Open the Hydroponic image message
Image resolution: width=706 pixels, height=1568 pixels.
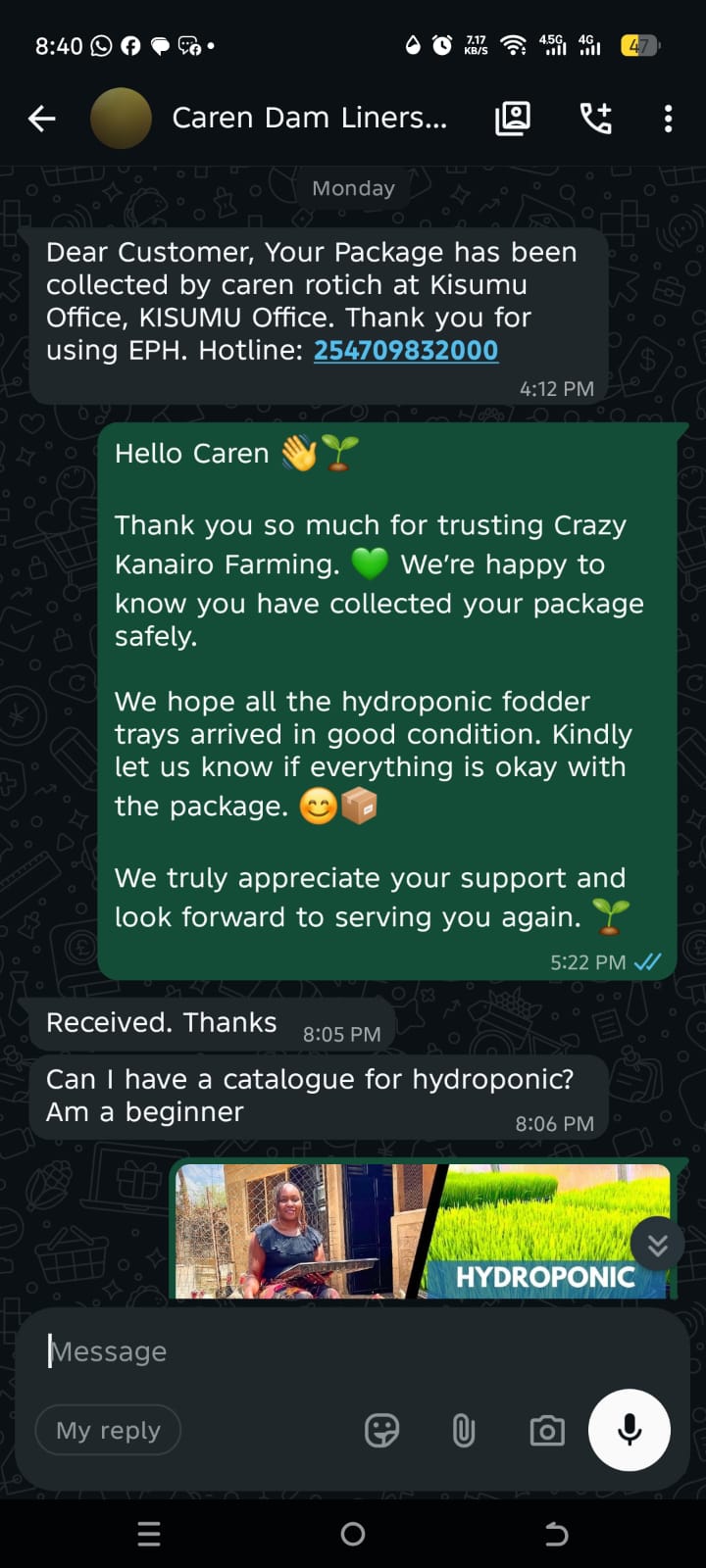(x=423, y=1231)
